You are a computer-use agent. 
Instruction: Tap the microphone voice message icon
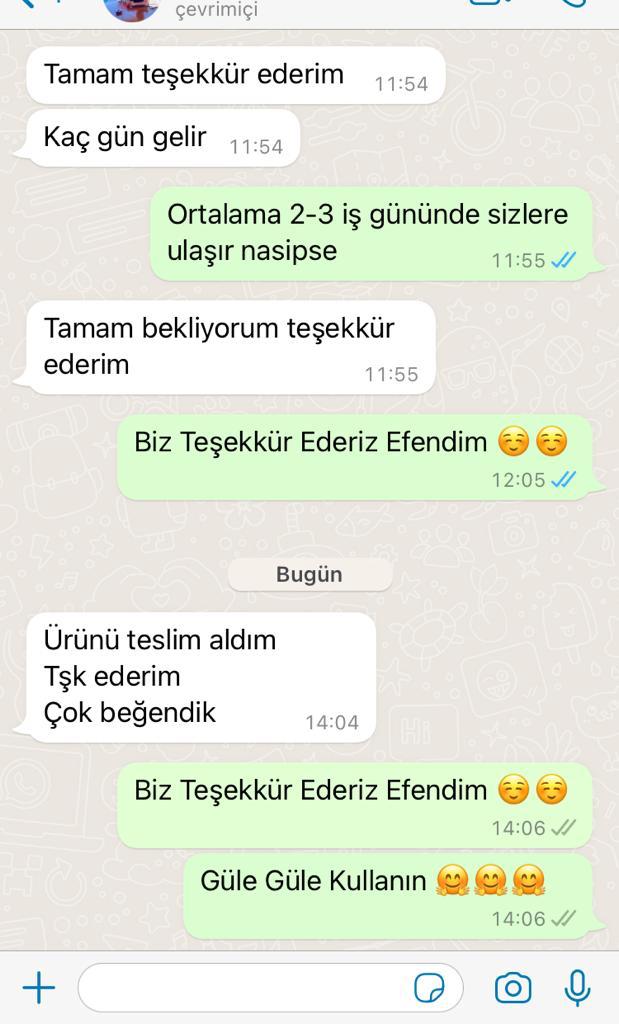coord(577,987)
